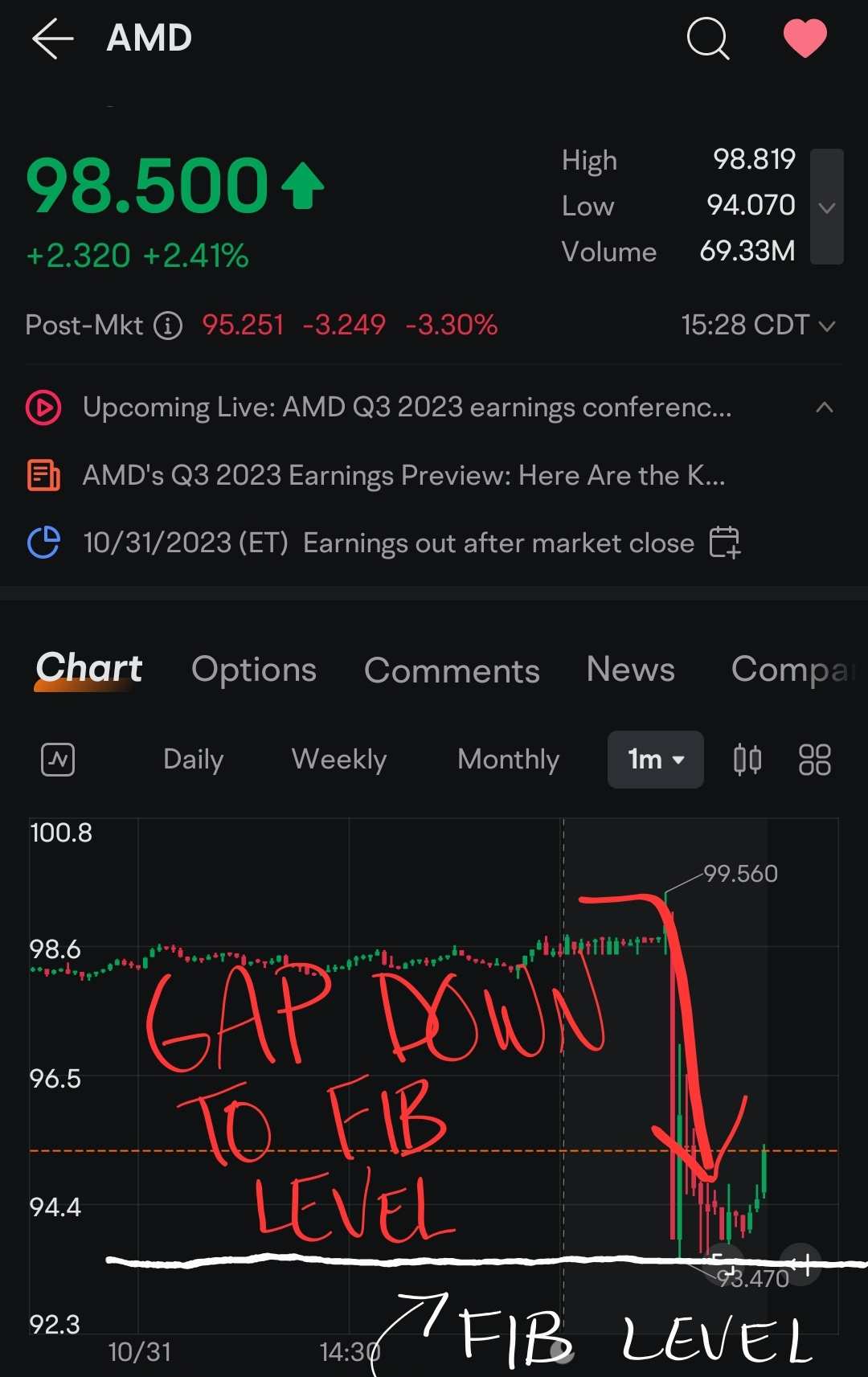
Task: Select the Weekly chart view
Action: [338, 759]
